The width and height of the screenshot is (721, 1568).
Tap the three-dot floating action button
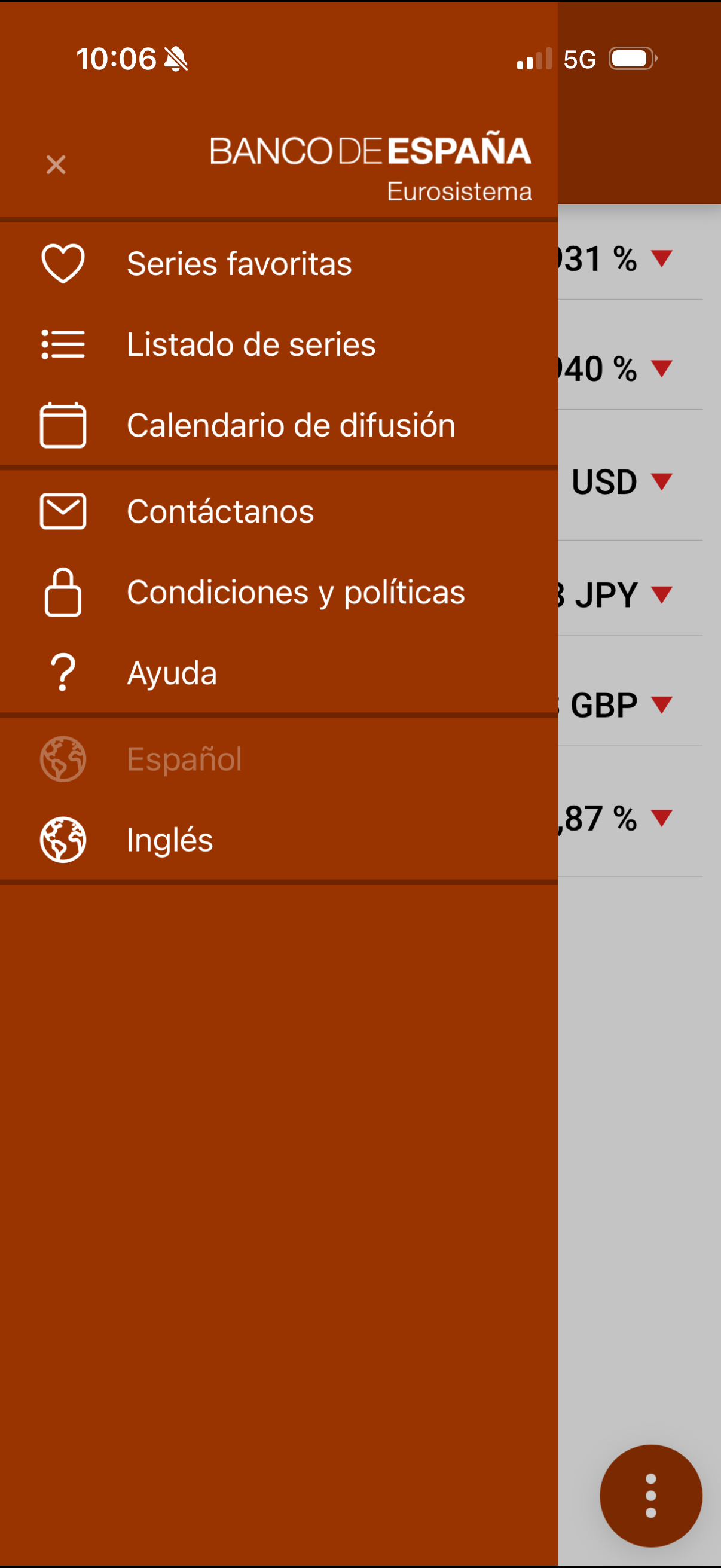coord(650,1496)
